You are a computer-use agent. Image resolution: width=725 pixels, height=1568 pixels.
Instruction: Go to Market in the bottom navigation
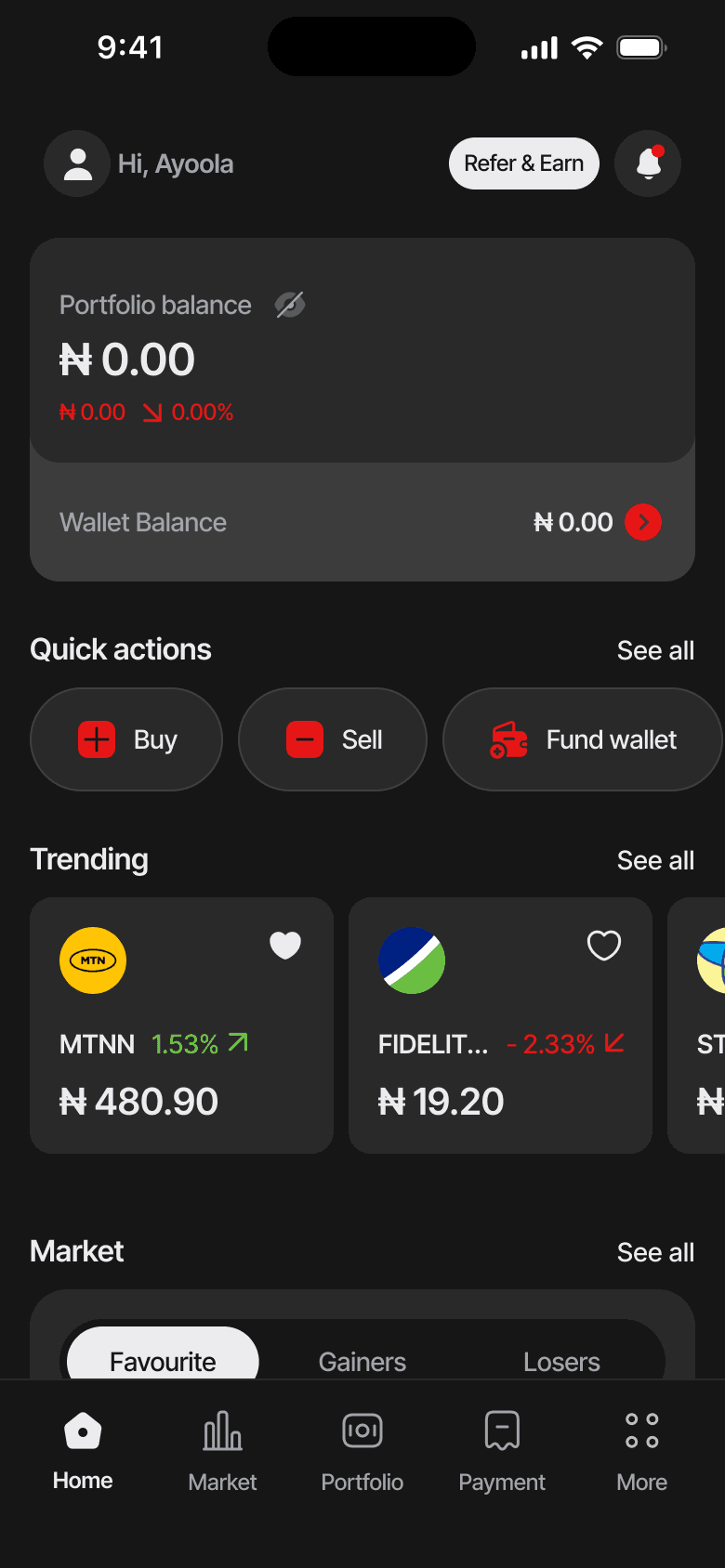(x=222, y=1449)
